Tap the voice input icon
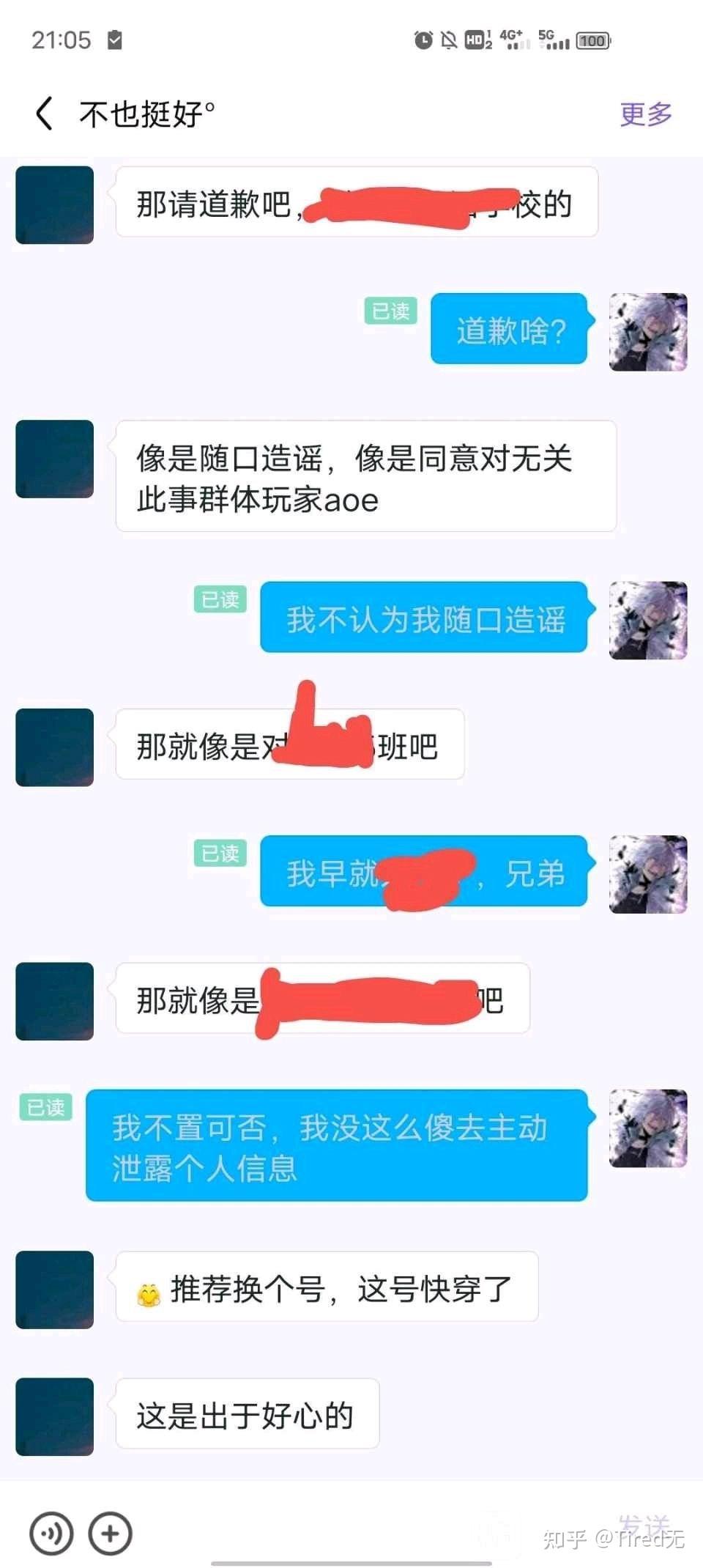The image size is (703, 1568). 51,1533
